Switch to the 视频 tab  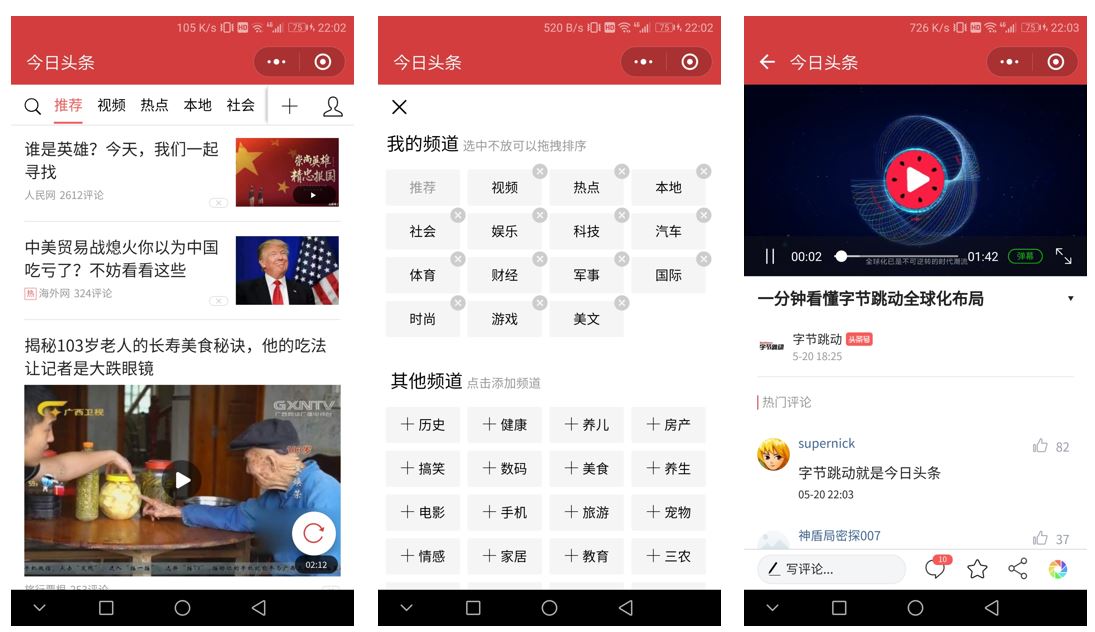click(x=111, y=105)
